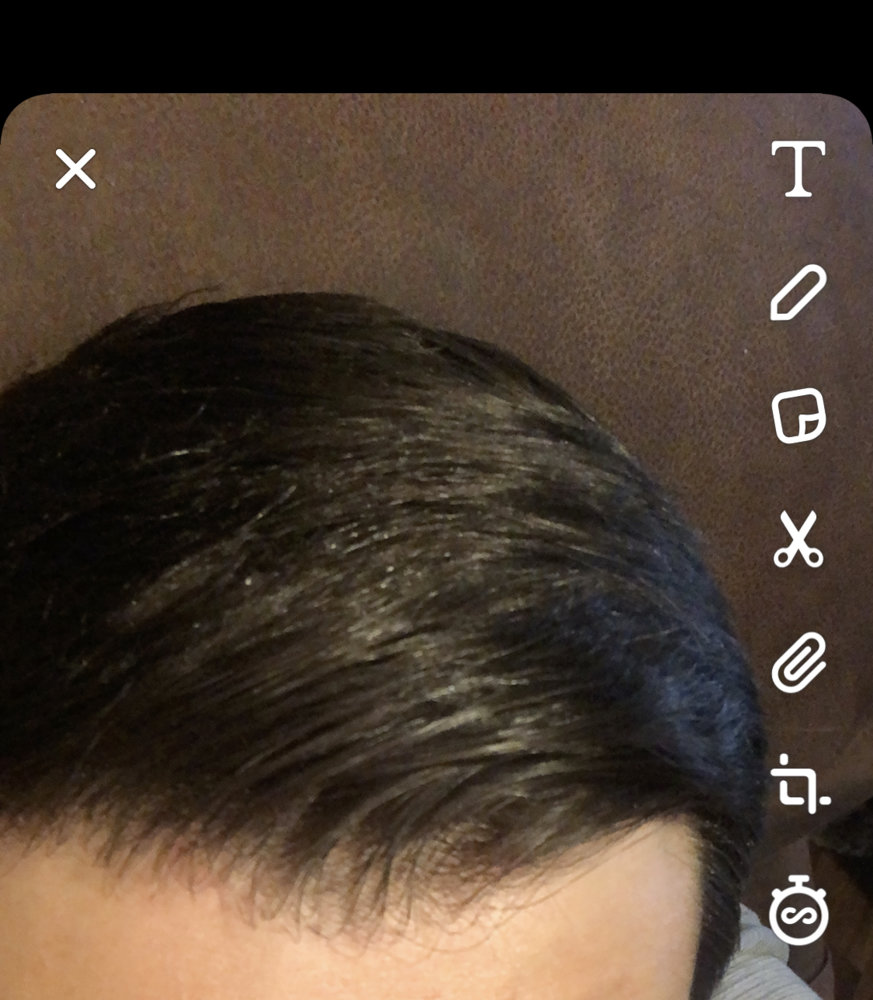Add text caption with the T tool
This screenshot has height=1000, width=873.
[x=798, y=169]
